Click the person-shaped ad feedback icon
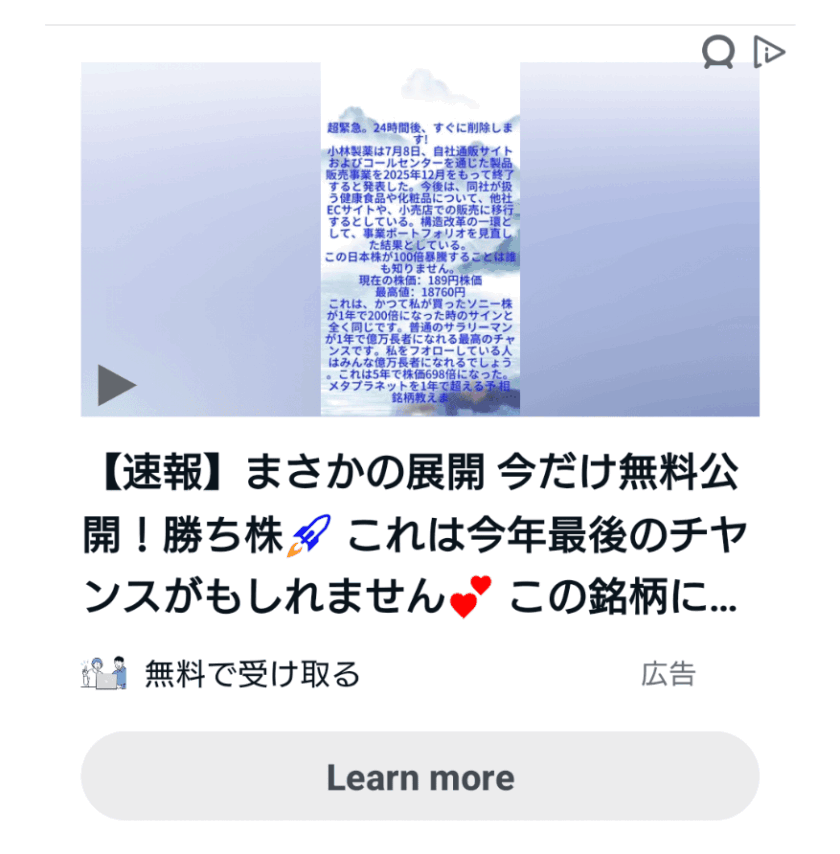The height and width of the screenshot is (854, 840). click(x=717, y=52)
